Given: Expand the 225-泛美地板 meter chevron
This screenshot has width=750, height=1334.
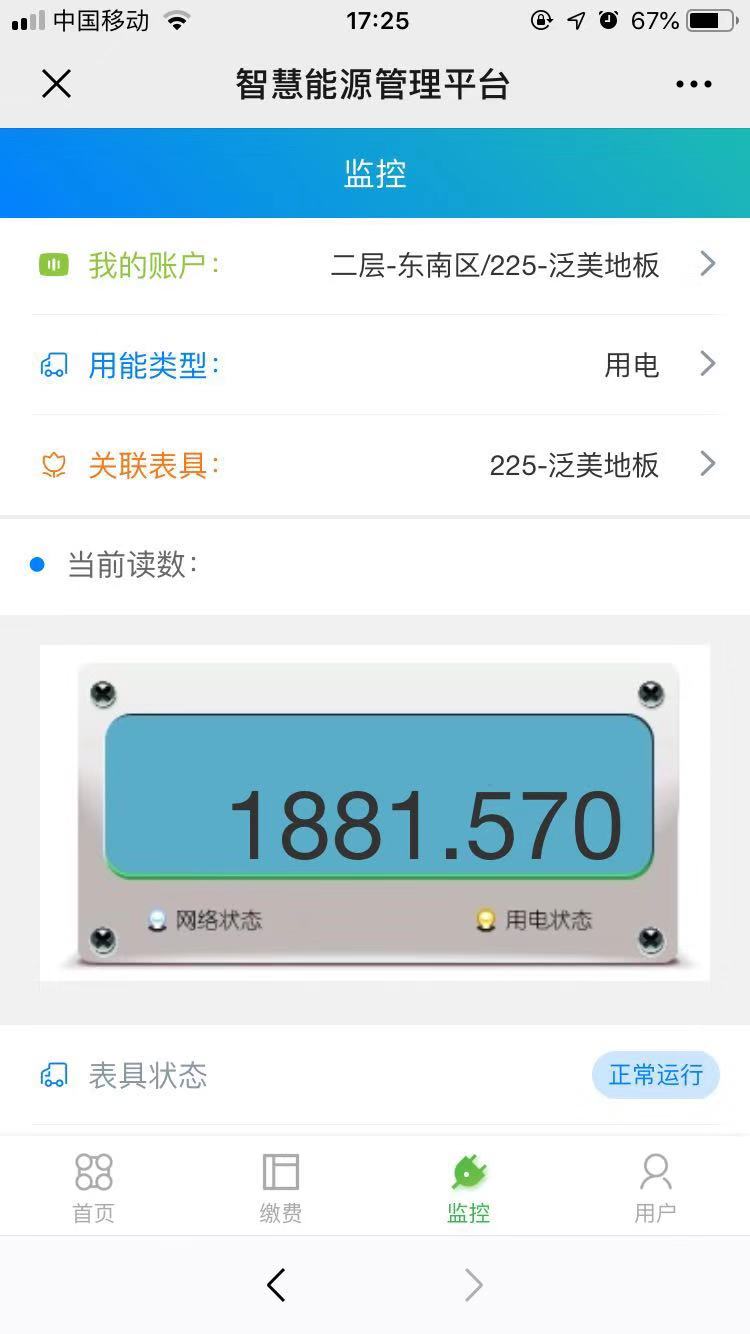Looking at the screenshot, I should [708, 464].
